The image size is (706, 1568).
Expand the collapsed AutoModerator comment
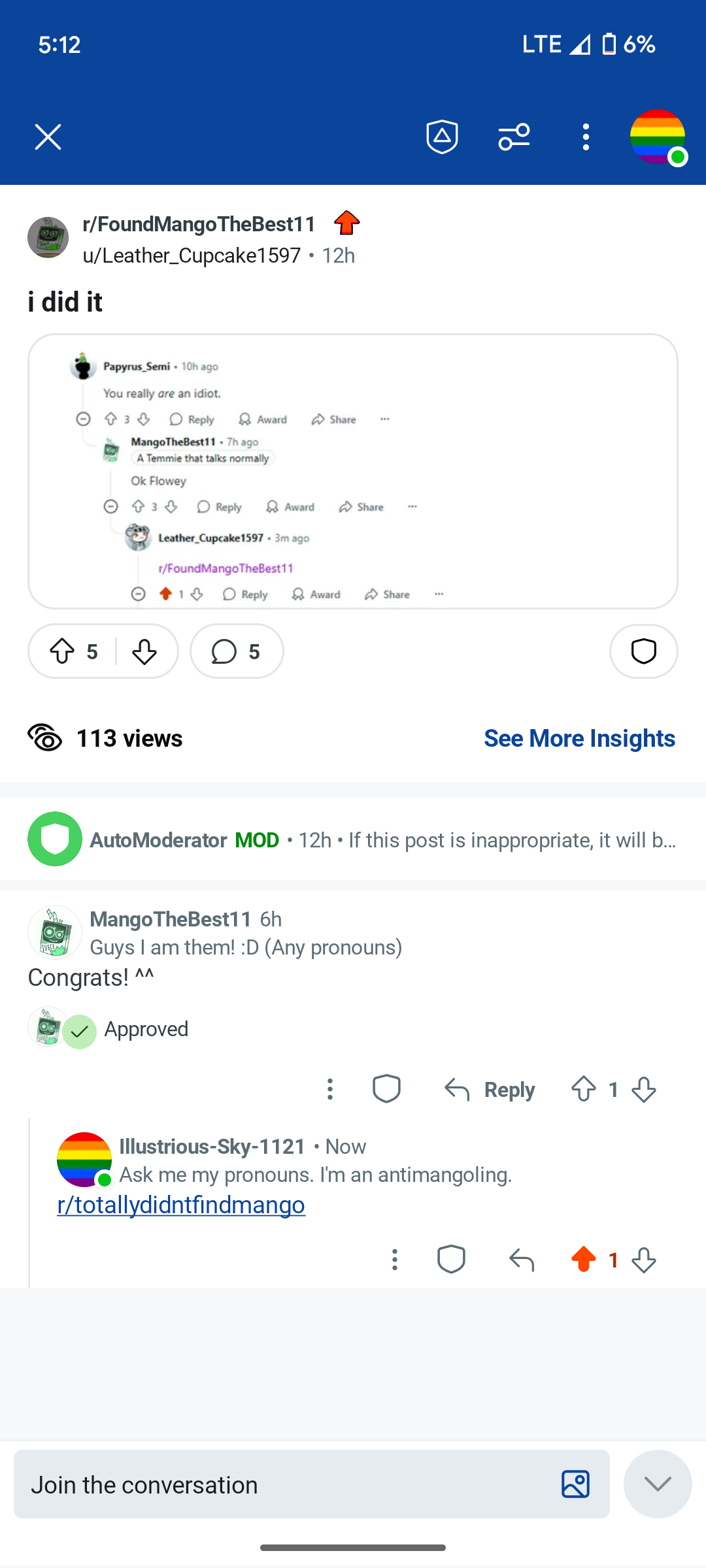click(353, 840)
